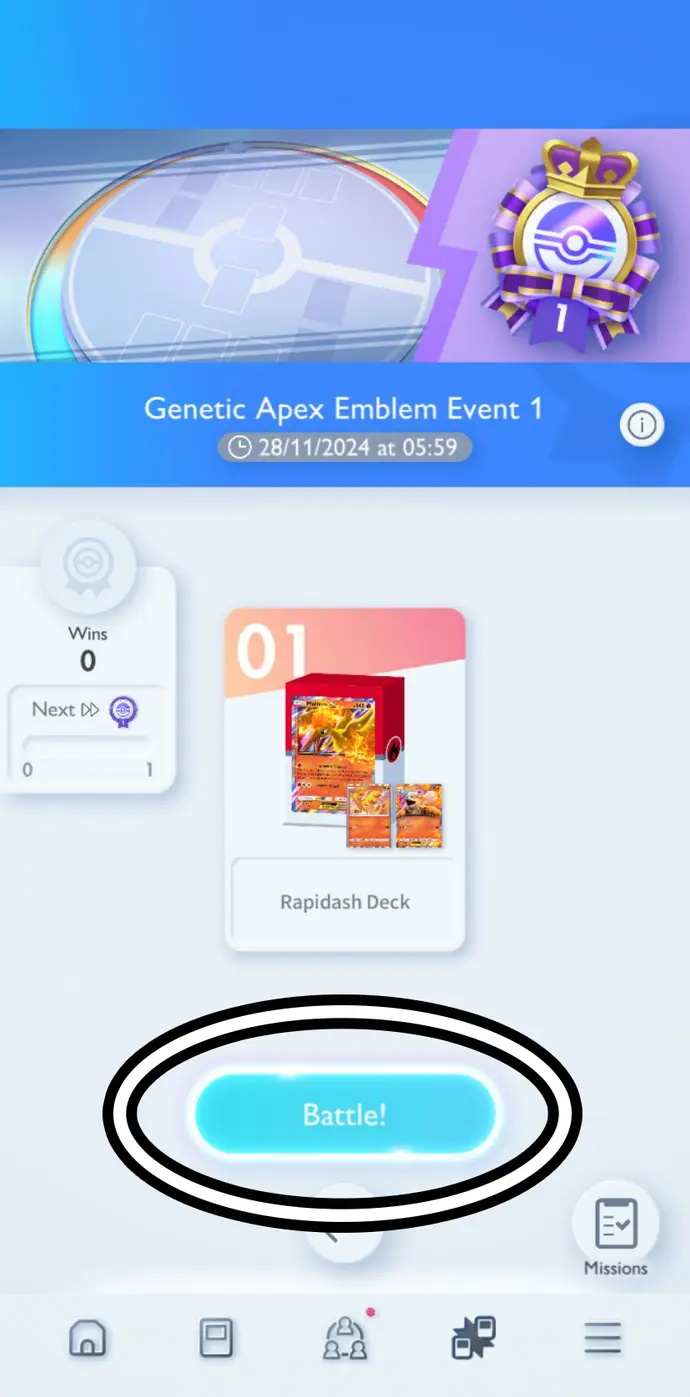
Task: Start the Battle! button
Action: (344, 1115)
